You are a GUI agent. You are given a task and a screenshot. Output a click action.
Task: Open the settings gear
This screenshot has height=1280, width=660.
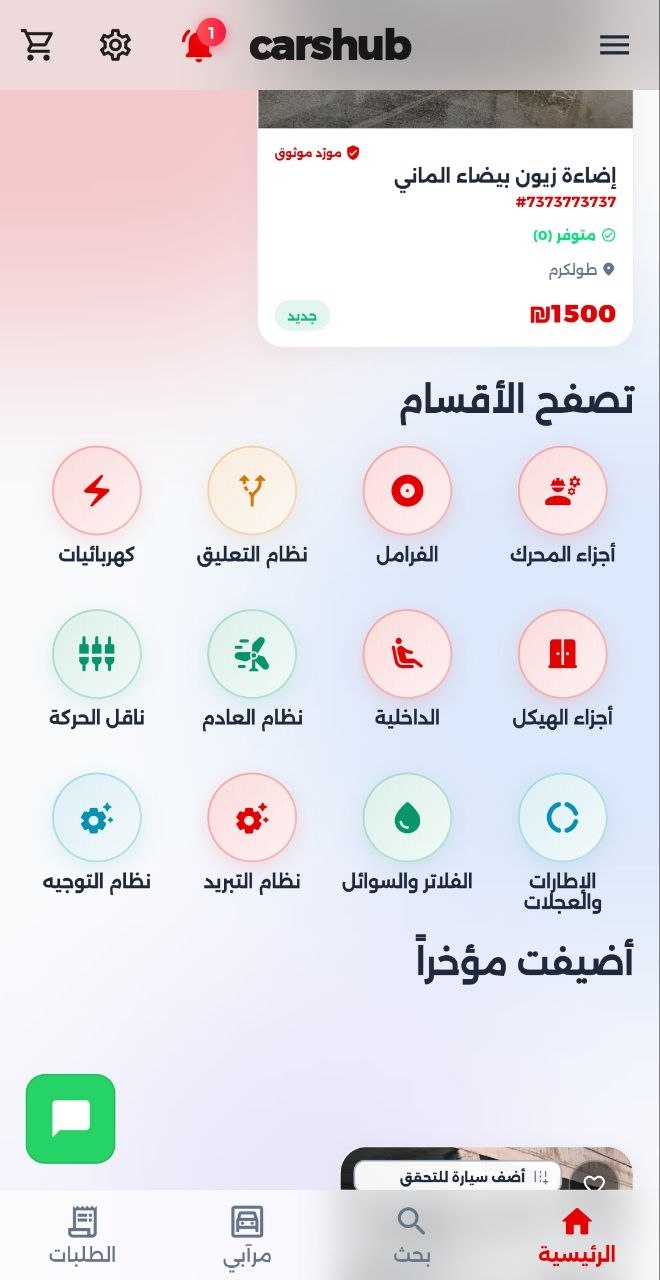click(x=116, y=45)
